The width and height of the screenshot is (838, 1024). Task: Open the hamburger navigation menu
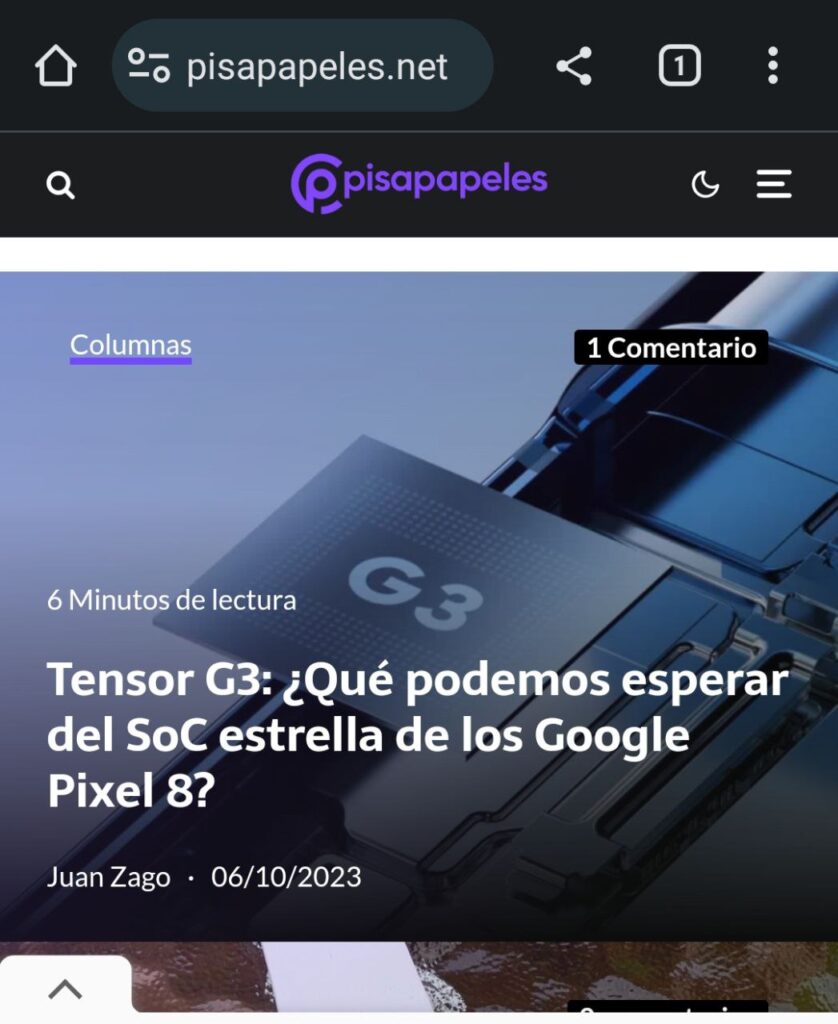point(773,185)
